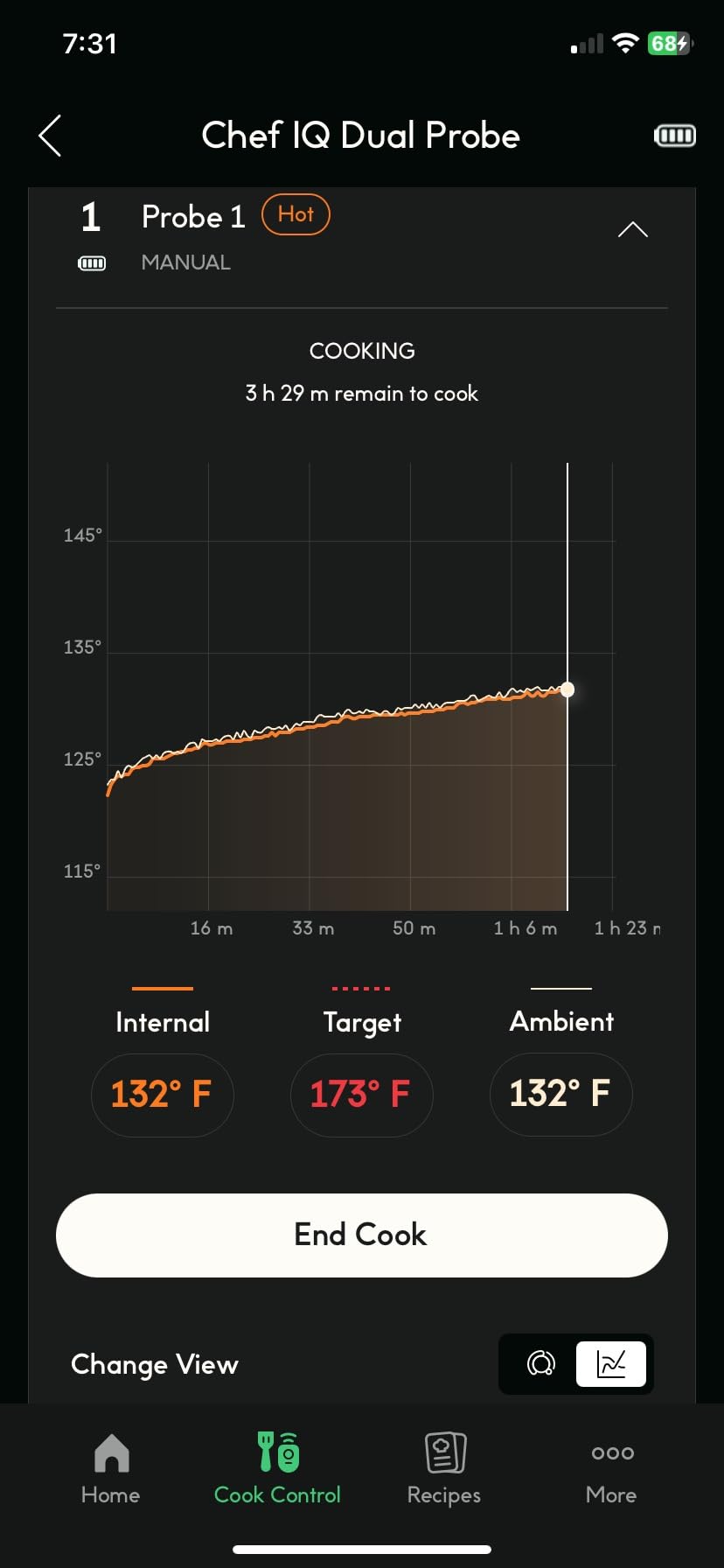Viewport: 724px width, 1568px height.
Task: Edit the 173° F target temperature
Action: pyautogui.click(x=360, y=1094)
